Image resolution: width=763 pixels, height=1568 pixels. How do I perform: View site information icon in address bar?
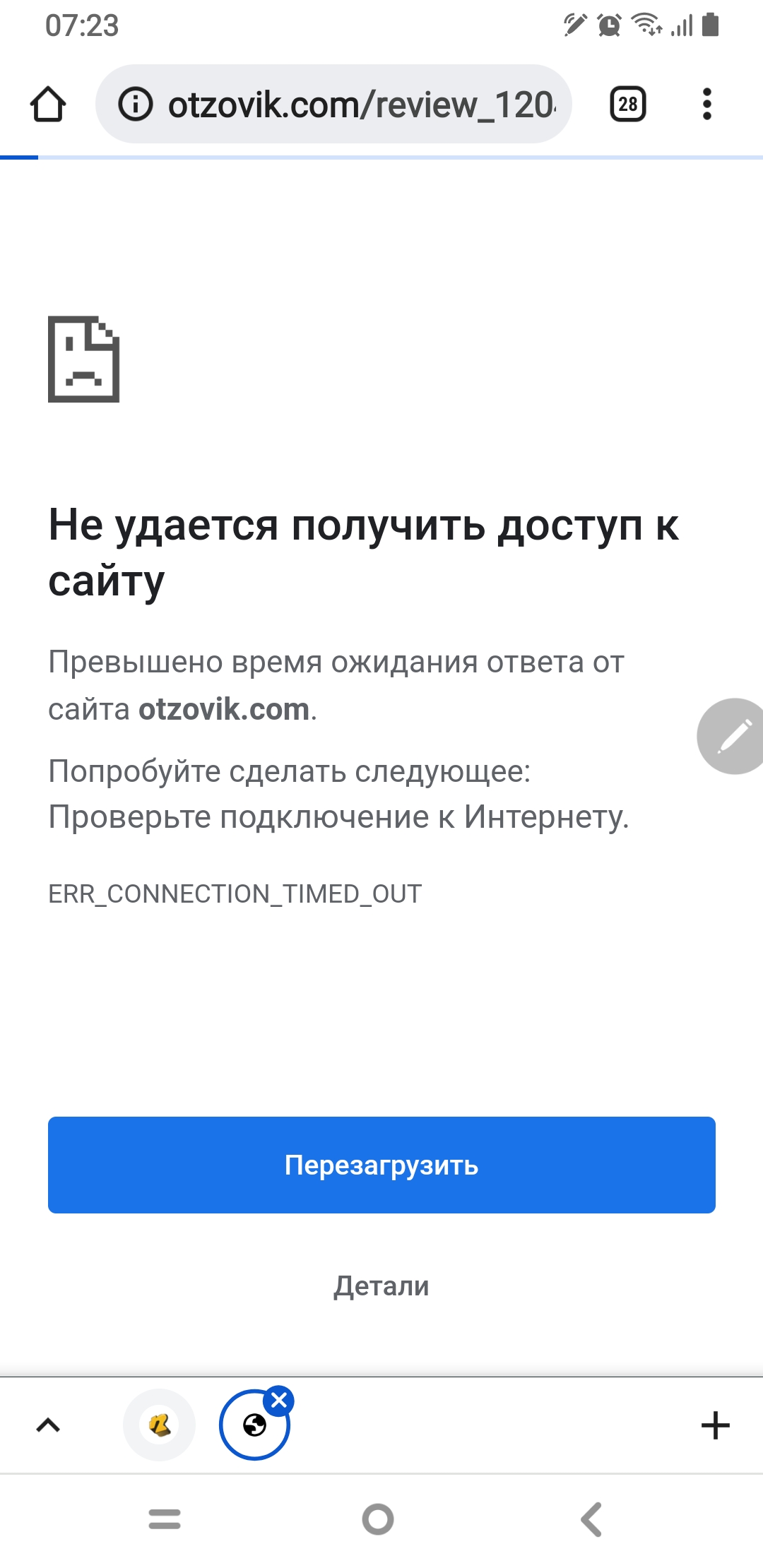(x=135, y=105)
